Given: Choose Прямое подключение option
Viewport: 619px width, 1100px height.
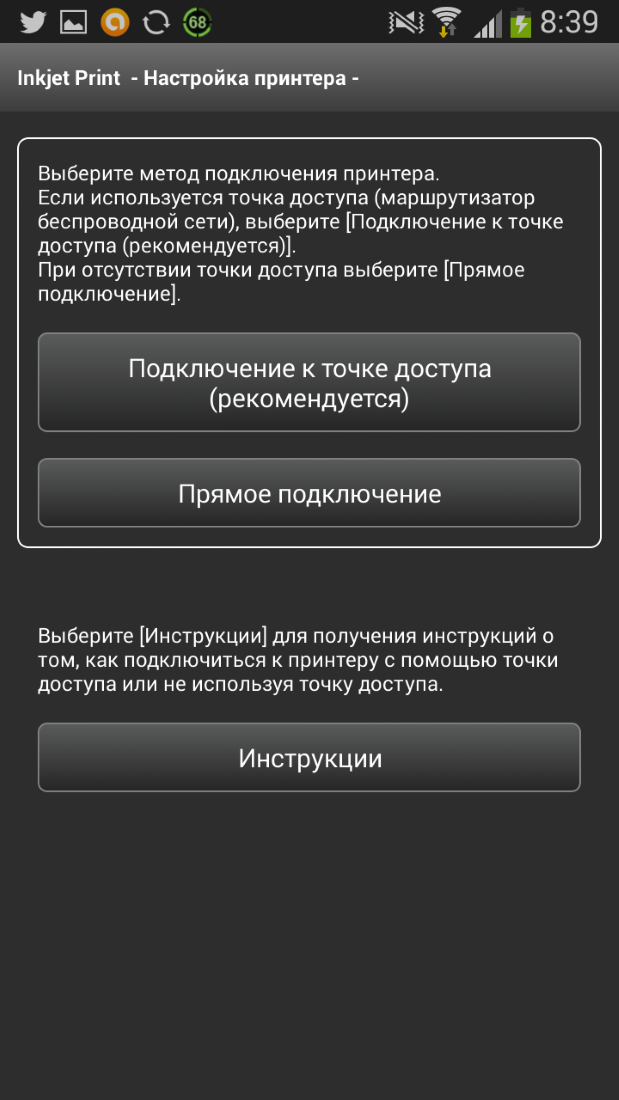Looking at the screenshot, I should (309, 493).
